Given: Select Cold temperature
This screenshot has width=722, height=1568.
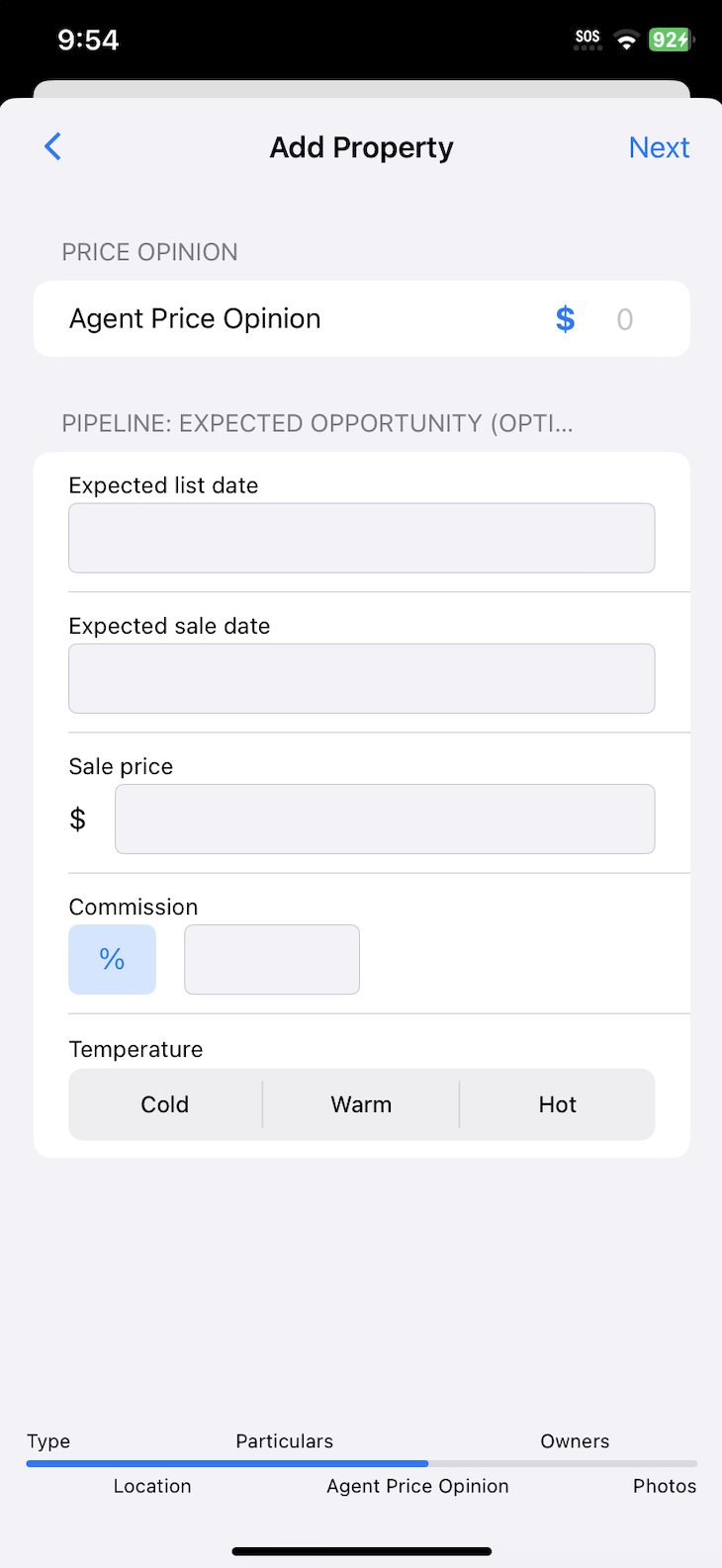Looking at the screenshot, I should pyautogui.click(x=165, y=1104).
